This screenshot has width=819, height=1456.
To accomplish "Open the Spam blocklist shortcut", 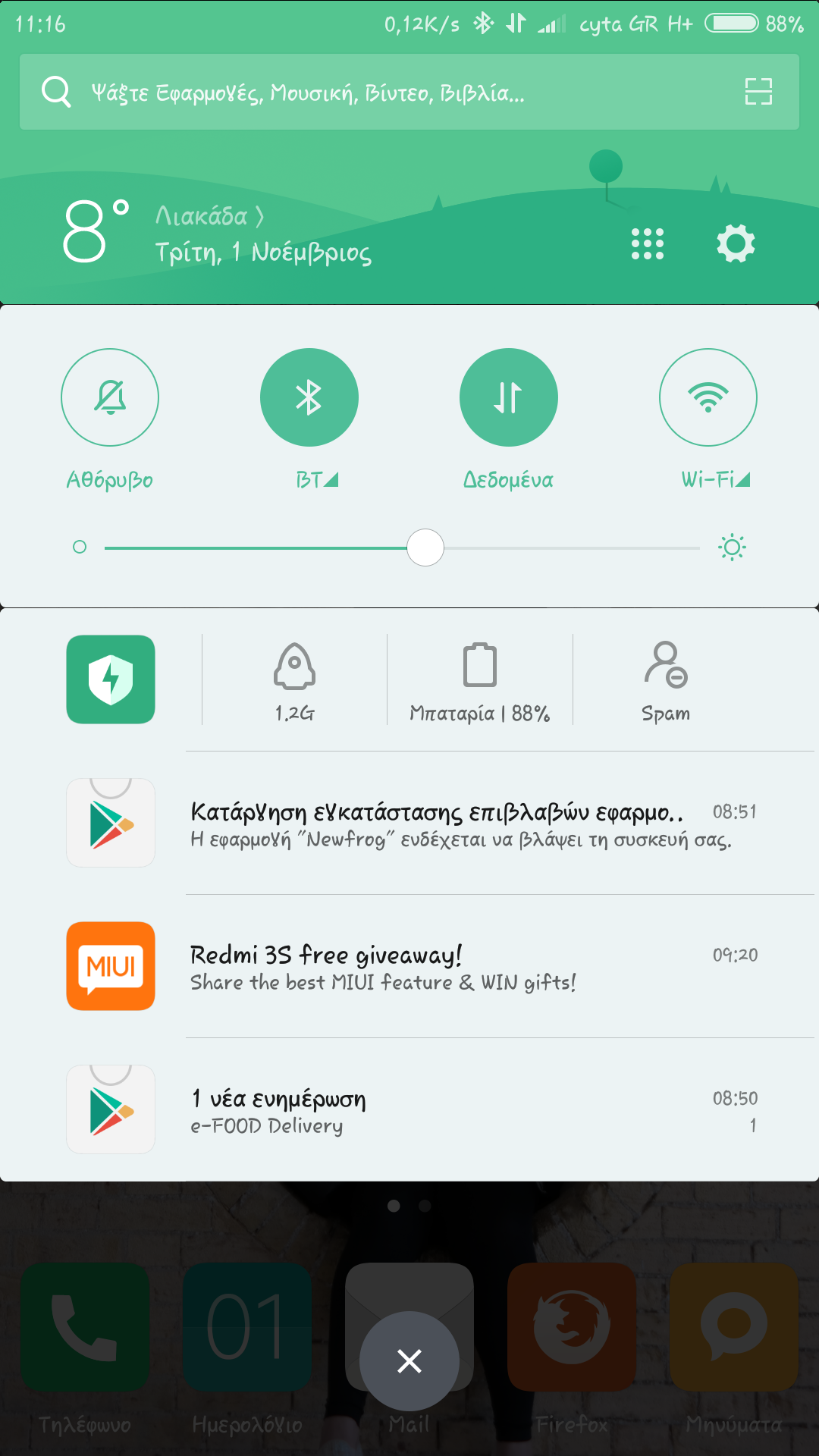I will tap(665, 679).
